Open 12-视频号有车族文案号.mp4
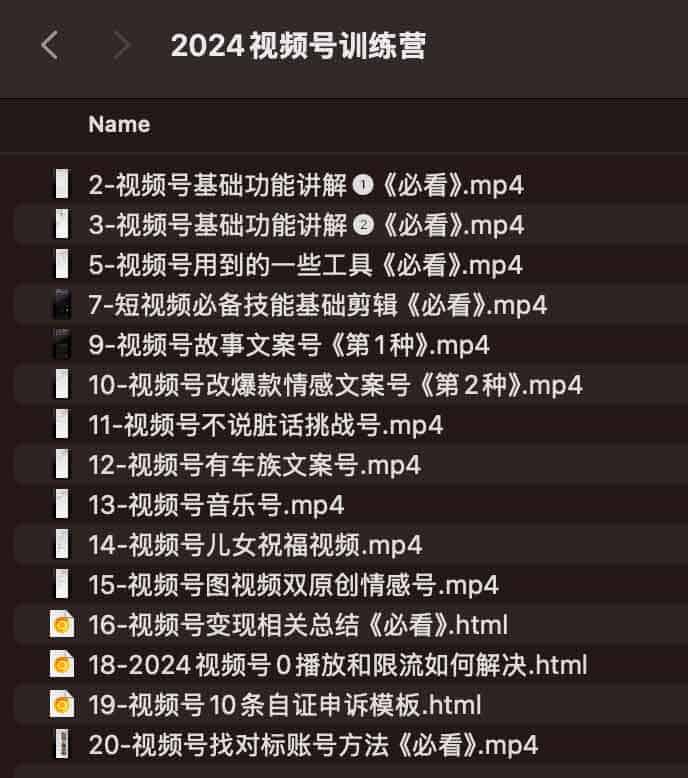This screenshot has height=778, width=688. click(x=254, y=465)
